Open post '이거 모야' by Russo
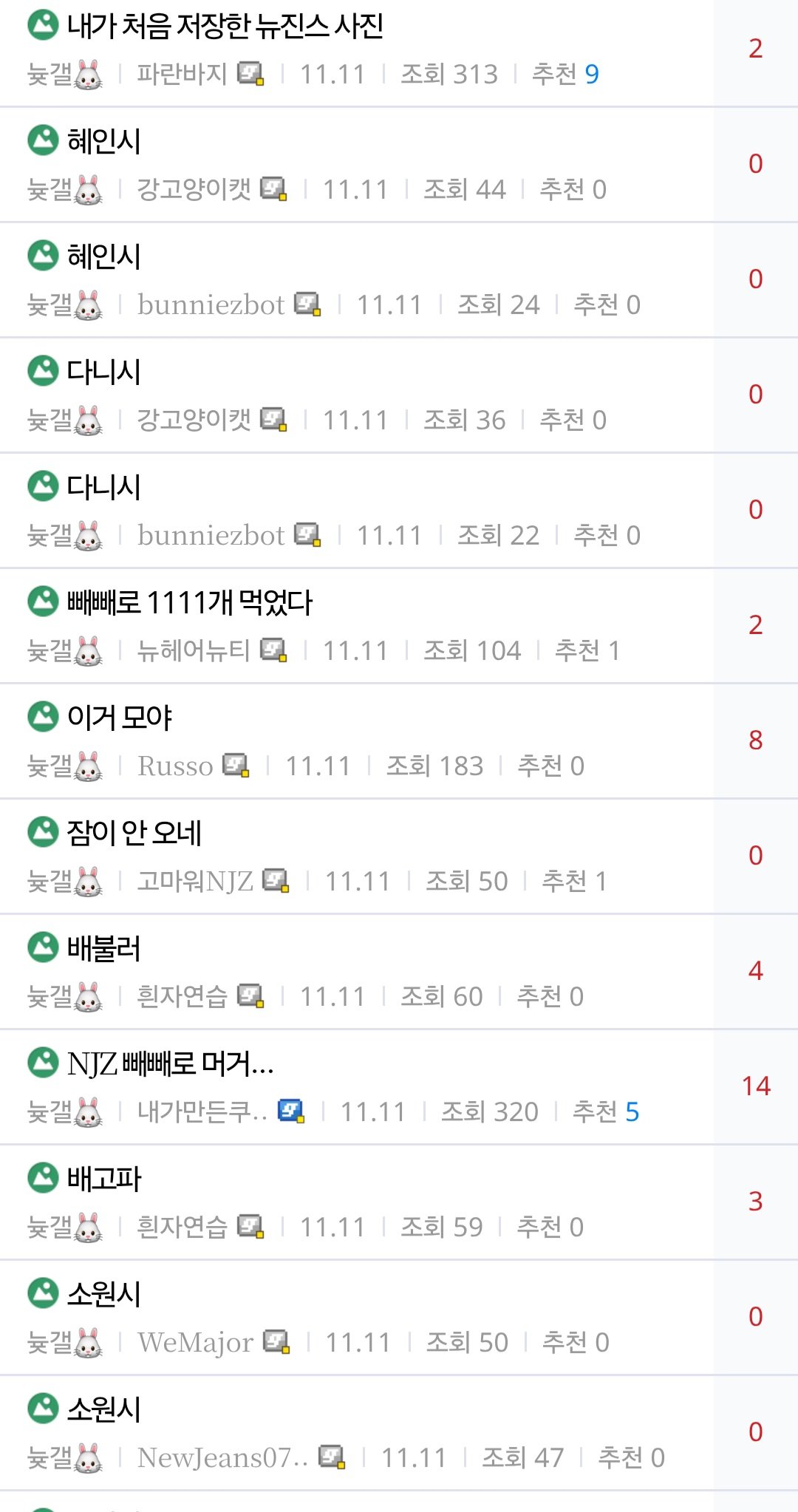798x1512 pixels. pyautogui.click(x=119, y=718)
